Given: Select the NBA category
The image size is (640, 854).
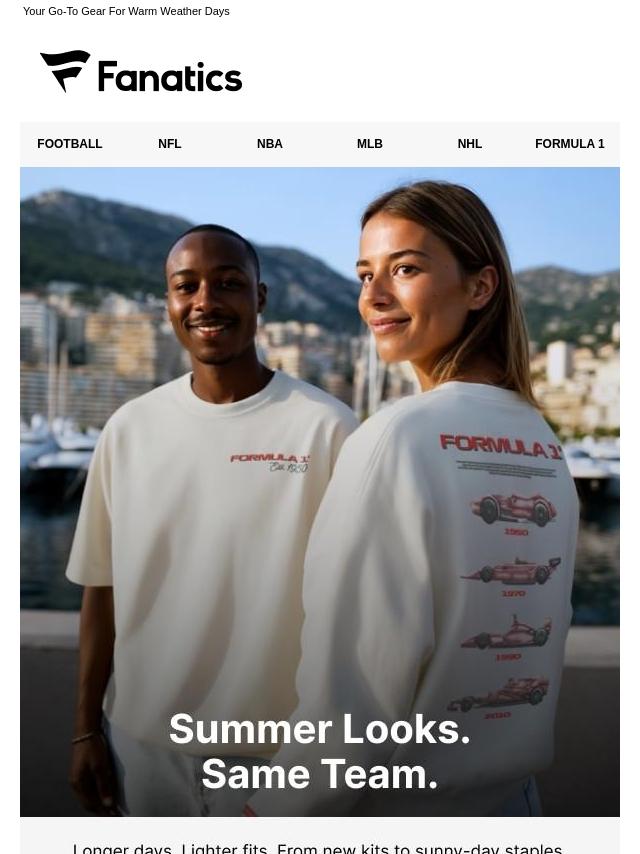Looking at the screenshot, I should (x=270, y=144).
